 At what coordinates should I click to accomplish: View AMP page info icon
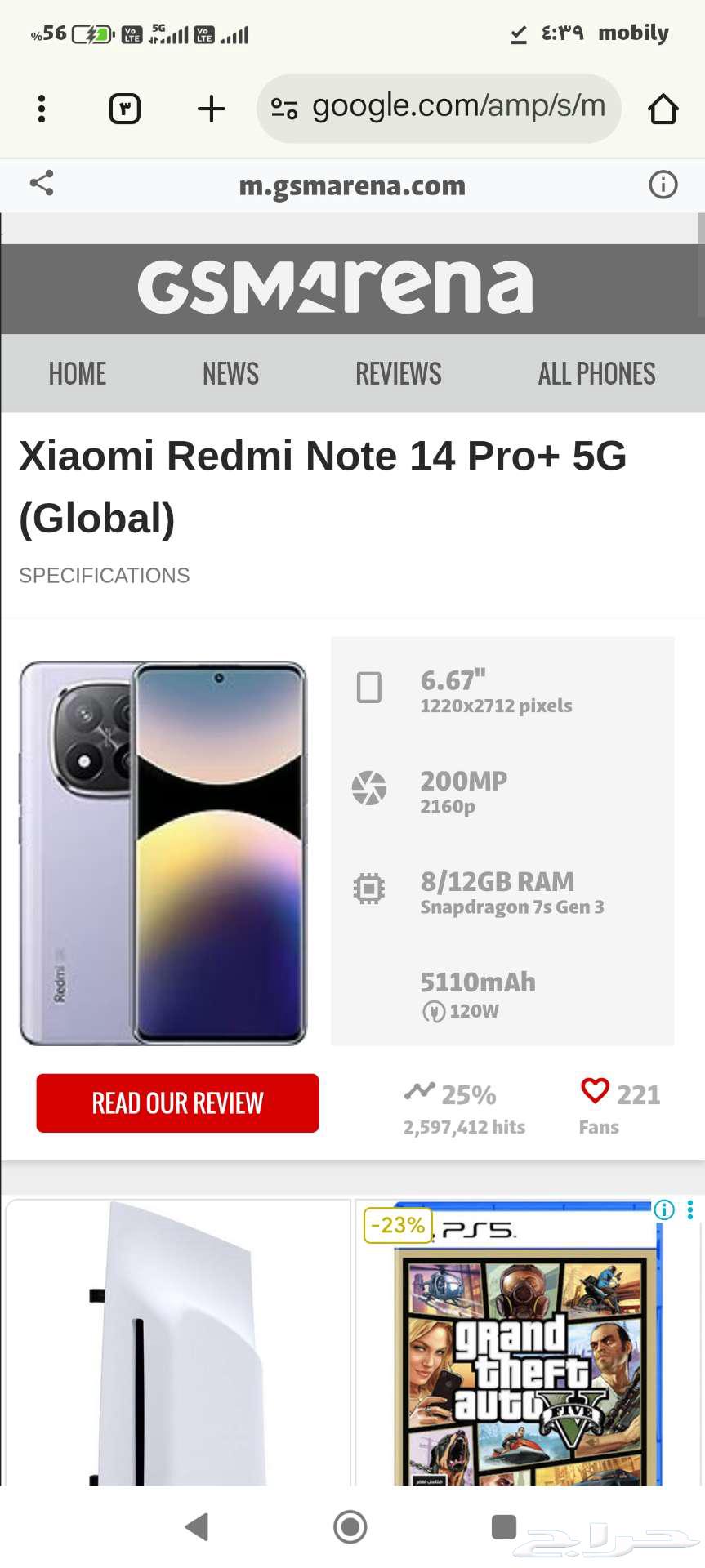click(663, 185)
